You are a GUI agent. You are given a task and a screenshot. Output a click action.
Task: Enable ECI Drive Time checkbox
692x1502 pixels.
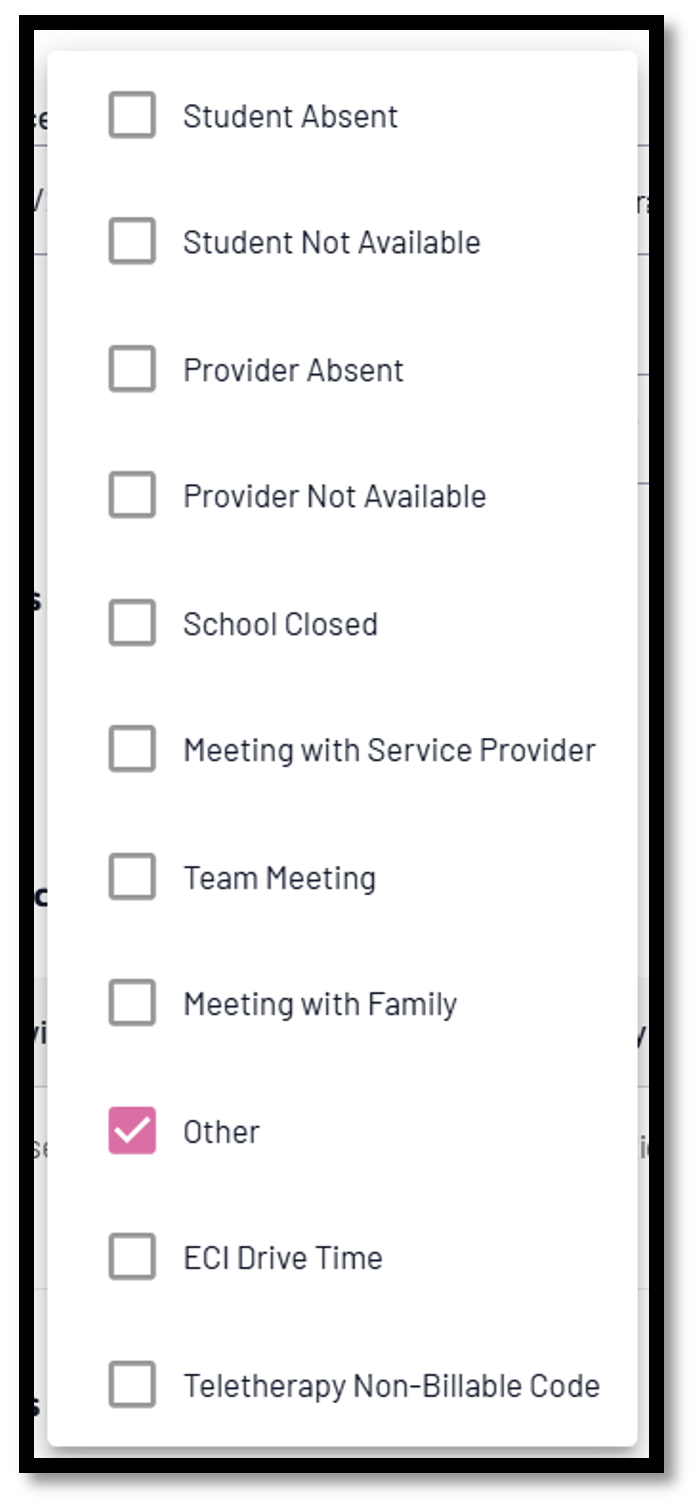coord(132,1258)
